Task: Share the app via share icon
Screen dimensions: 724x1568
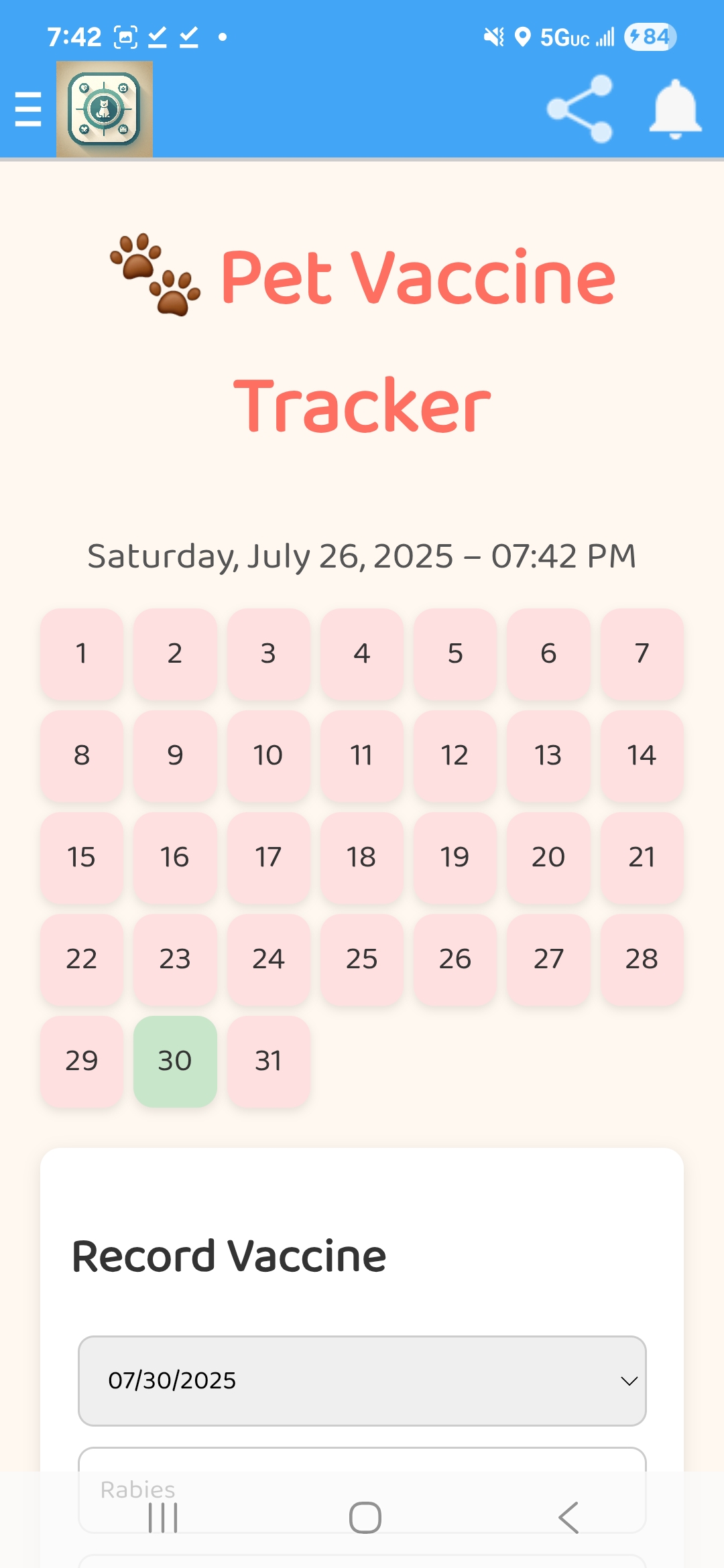Action: point(580,109)
